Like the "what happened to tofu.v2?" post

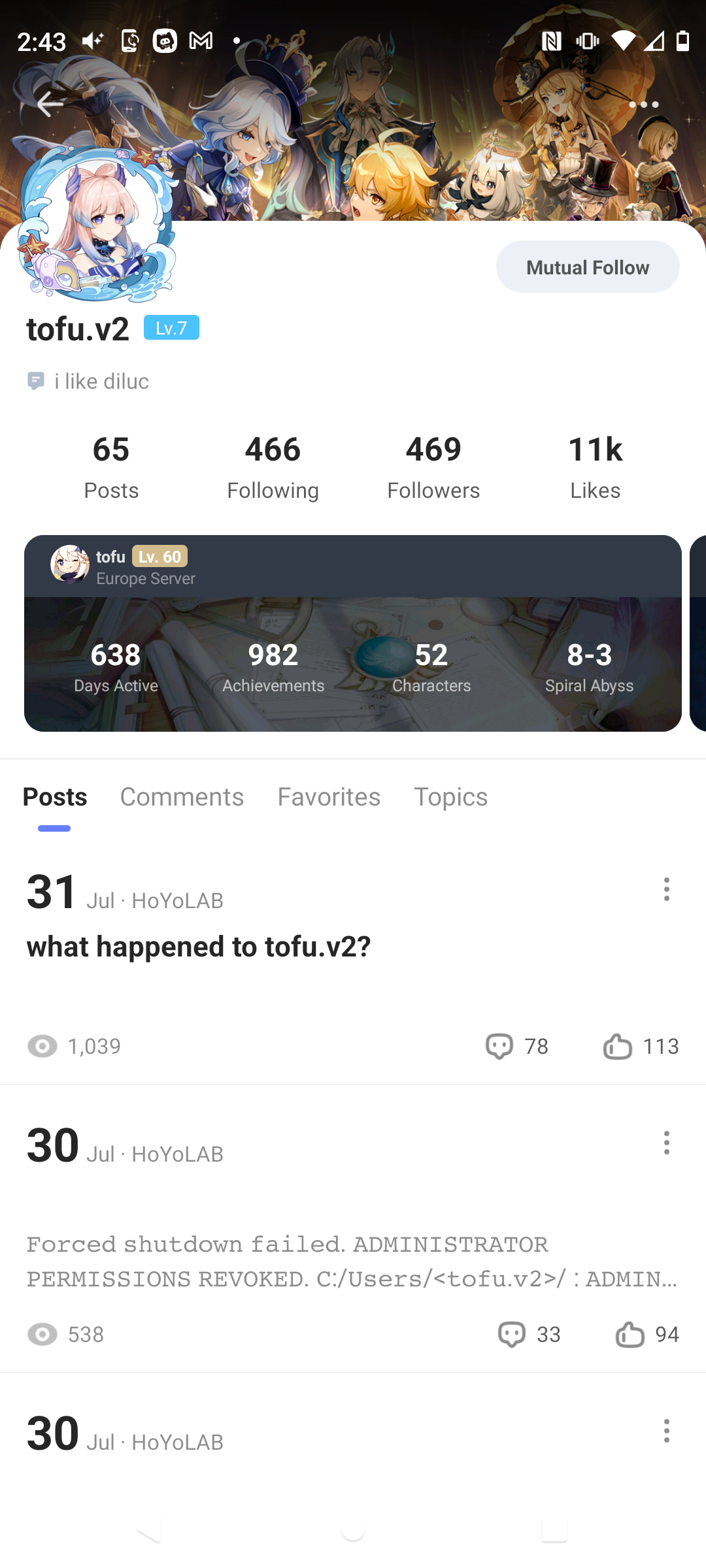tap(617, 1046)
